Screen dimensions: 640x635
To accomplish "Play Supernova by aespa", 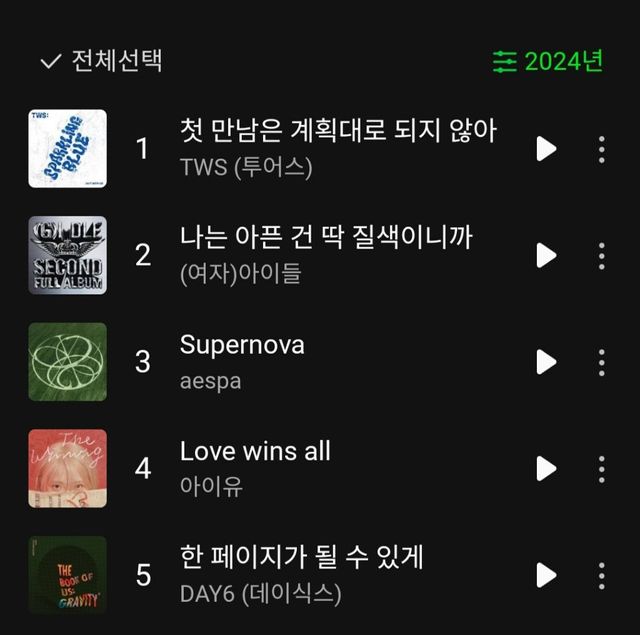I will (x=546, y=362).
